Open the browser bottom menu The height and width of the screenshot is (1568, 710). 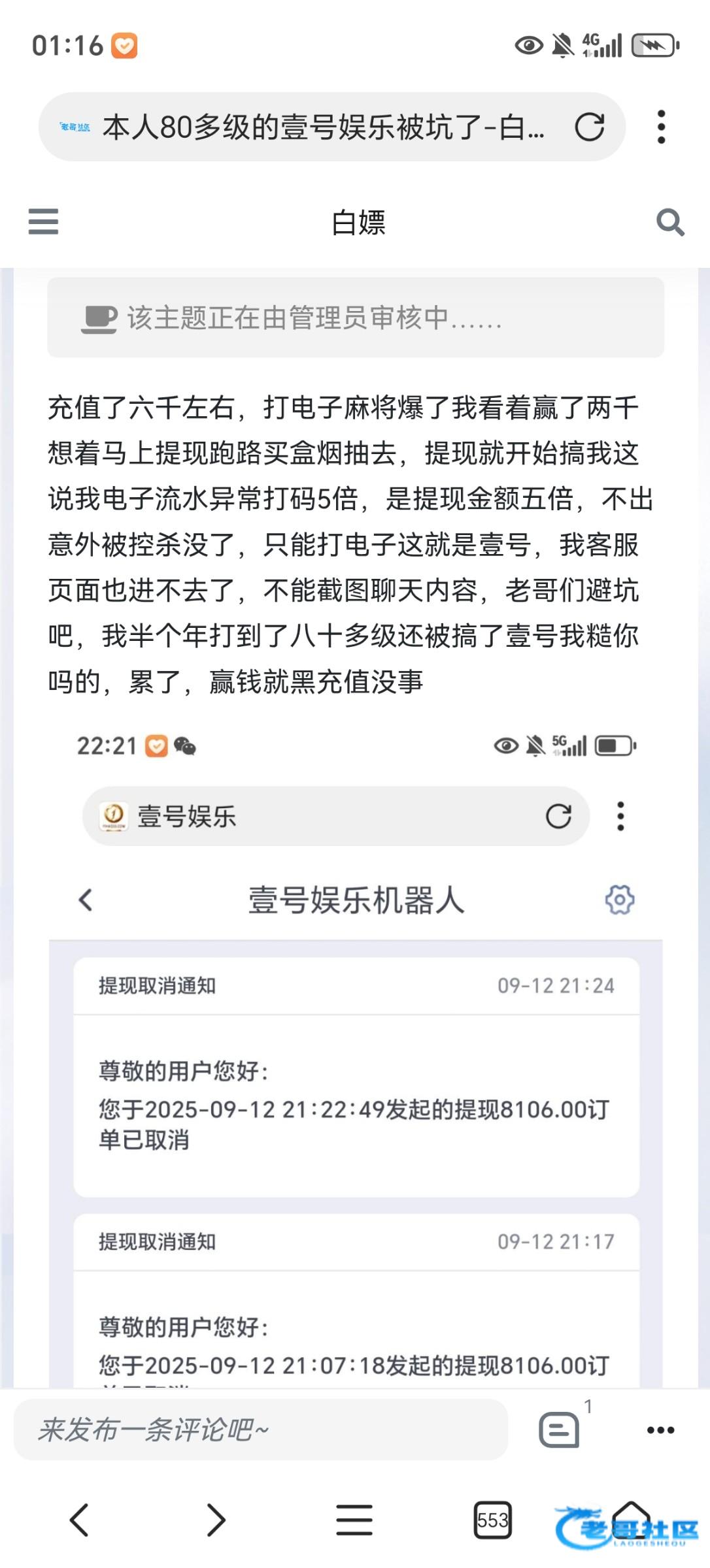(354, 1520)
